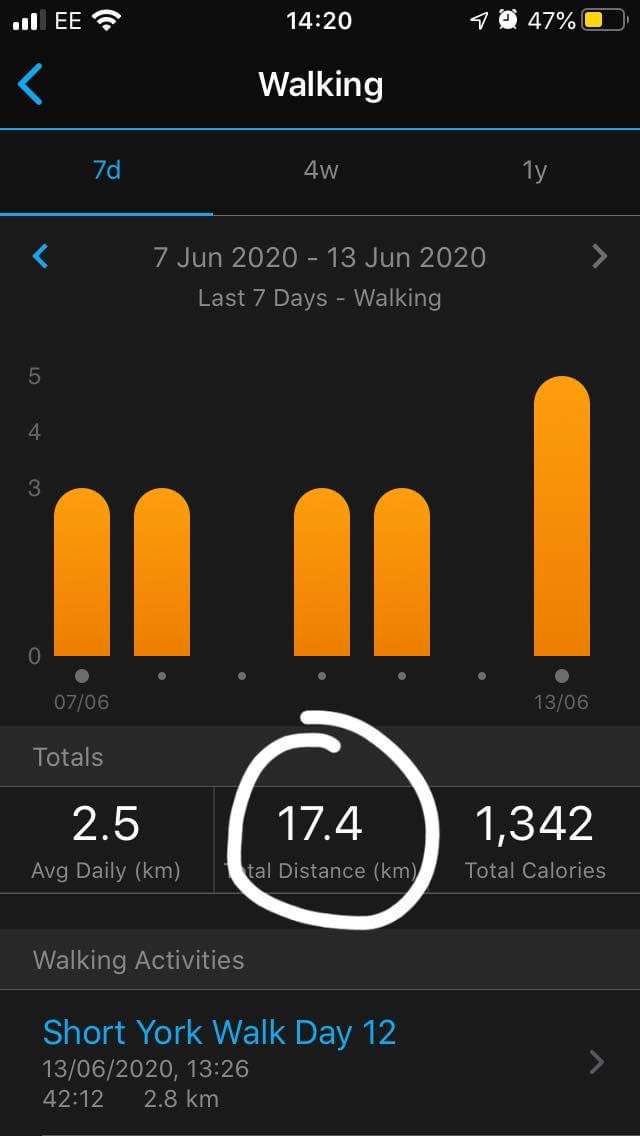Go to the next 7-day period

pos(599,256)
